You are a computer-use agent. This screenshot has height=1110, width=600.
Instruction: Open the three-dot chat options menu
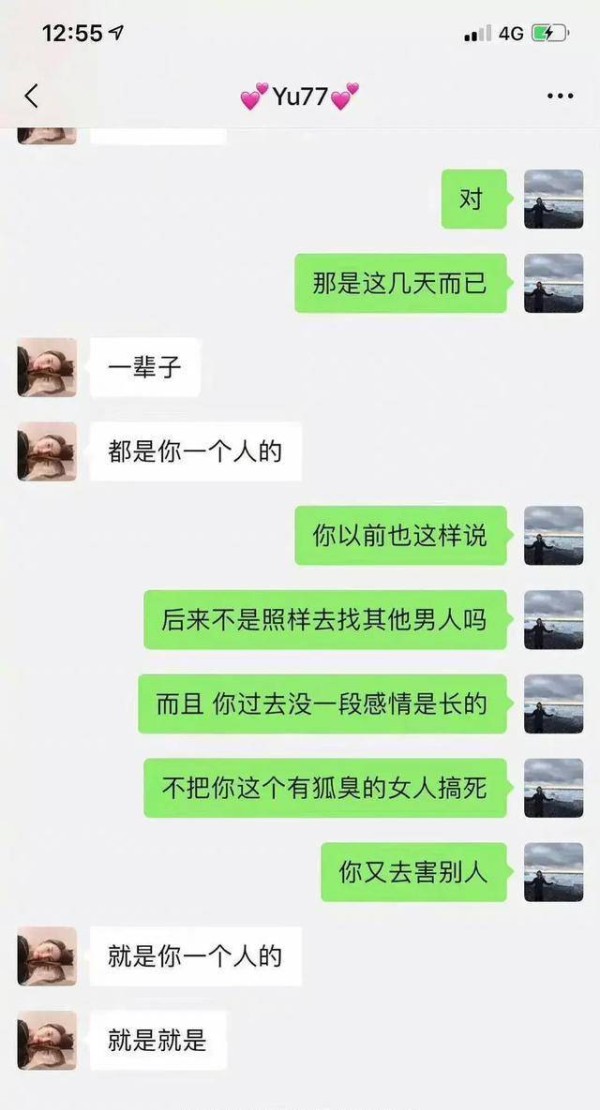(560, 96)
